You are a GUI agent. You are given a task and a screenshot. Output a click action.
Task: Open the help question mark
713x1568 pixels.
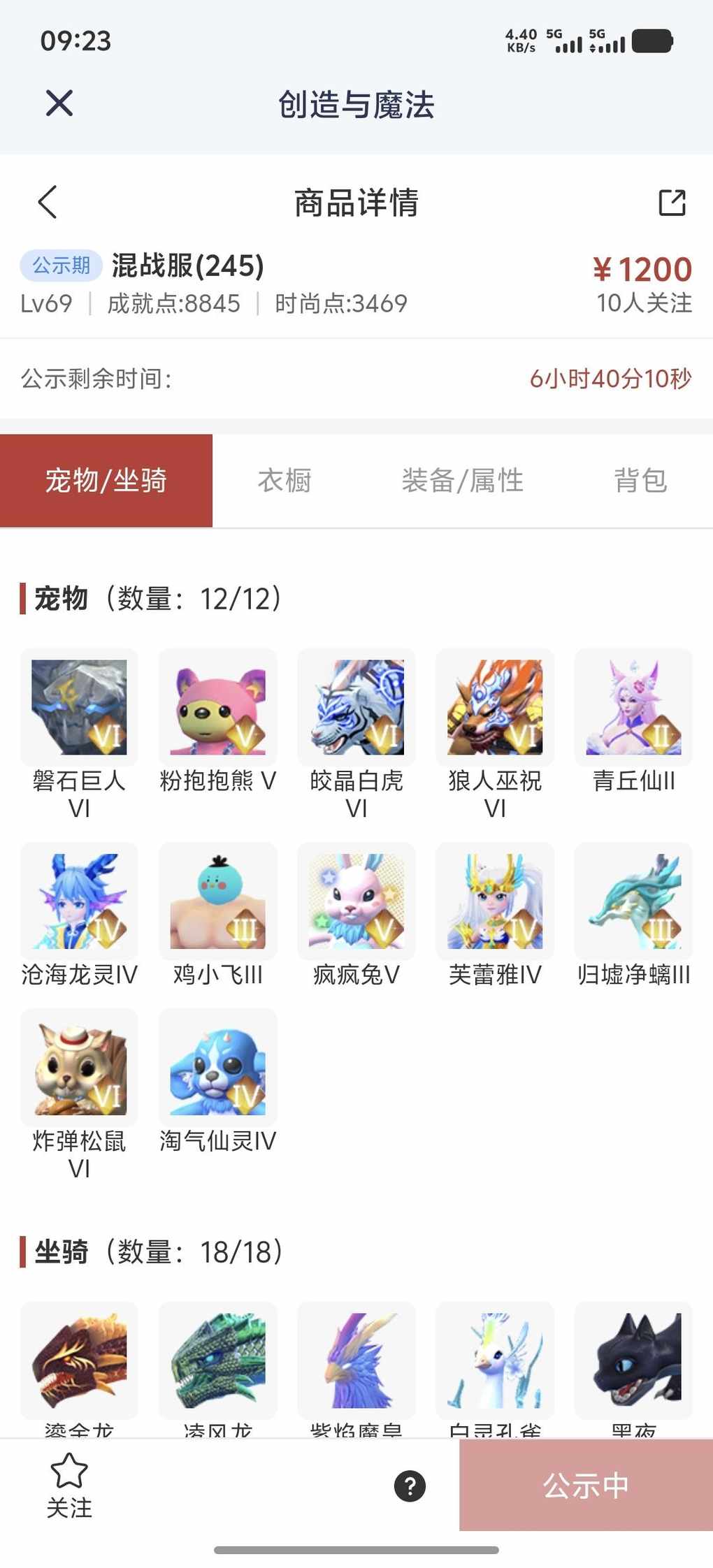click(x=410, y=1486)
